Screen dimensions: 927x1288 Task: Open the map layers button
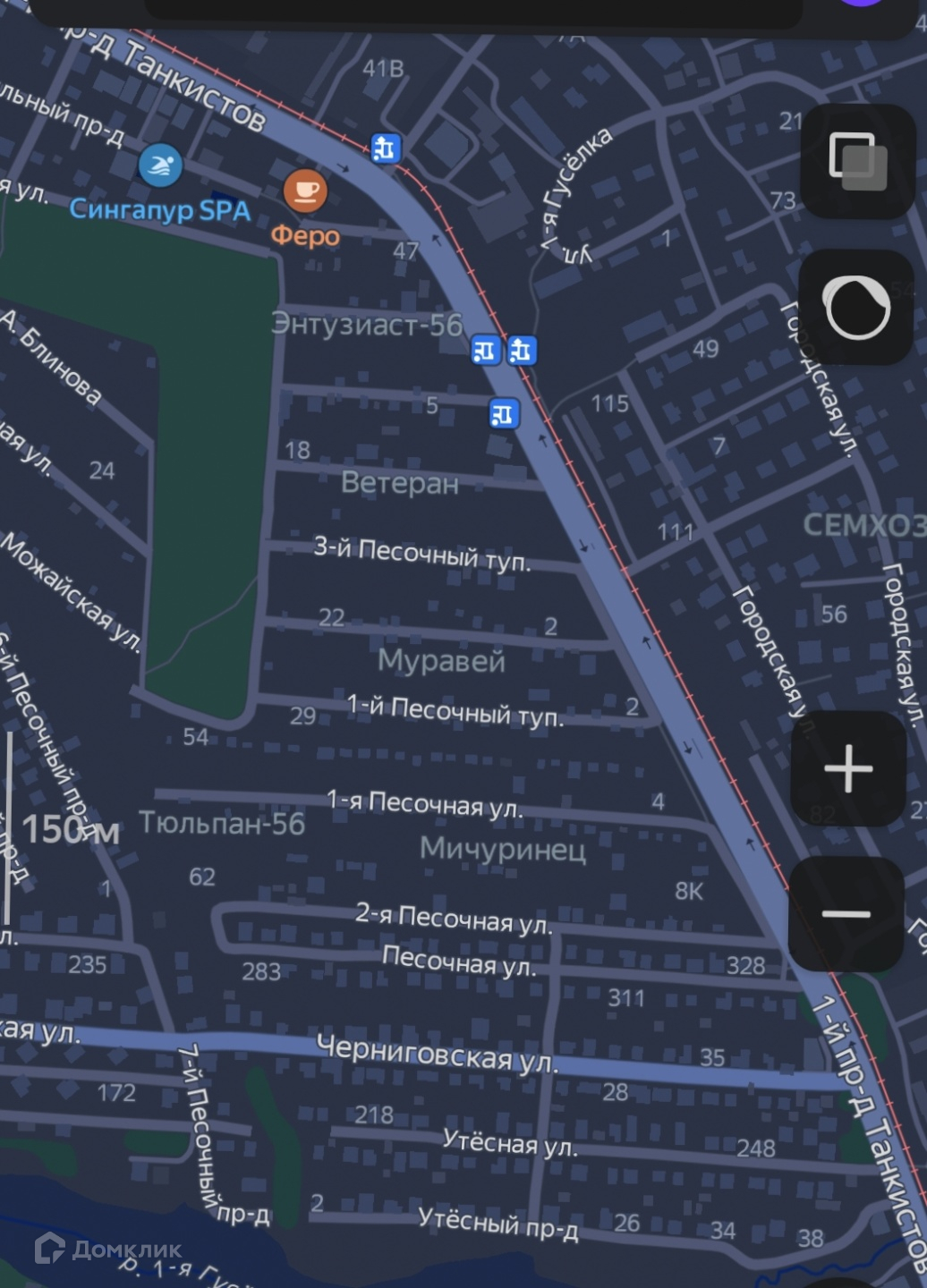coord(857,162)
